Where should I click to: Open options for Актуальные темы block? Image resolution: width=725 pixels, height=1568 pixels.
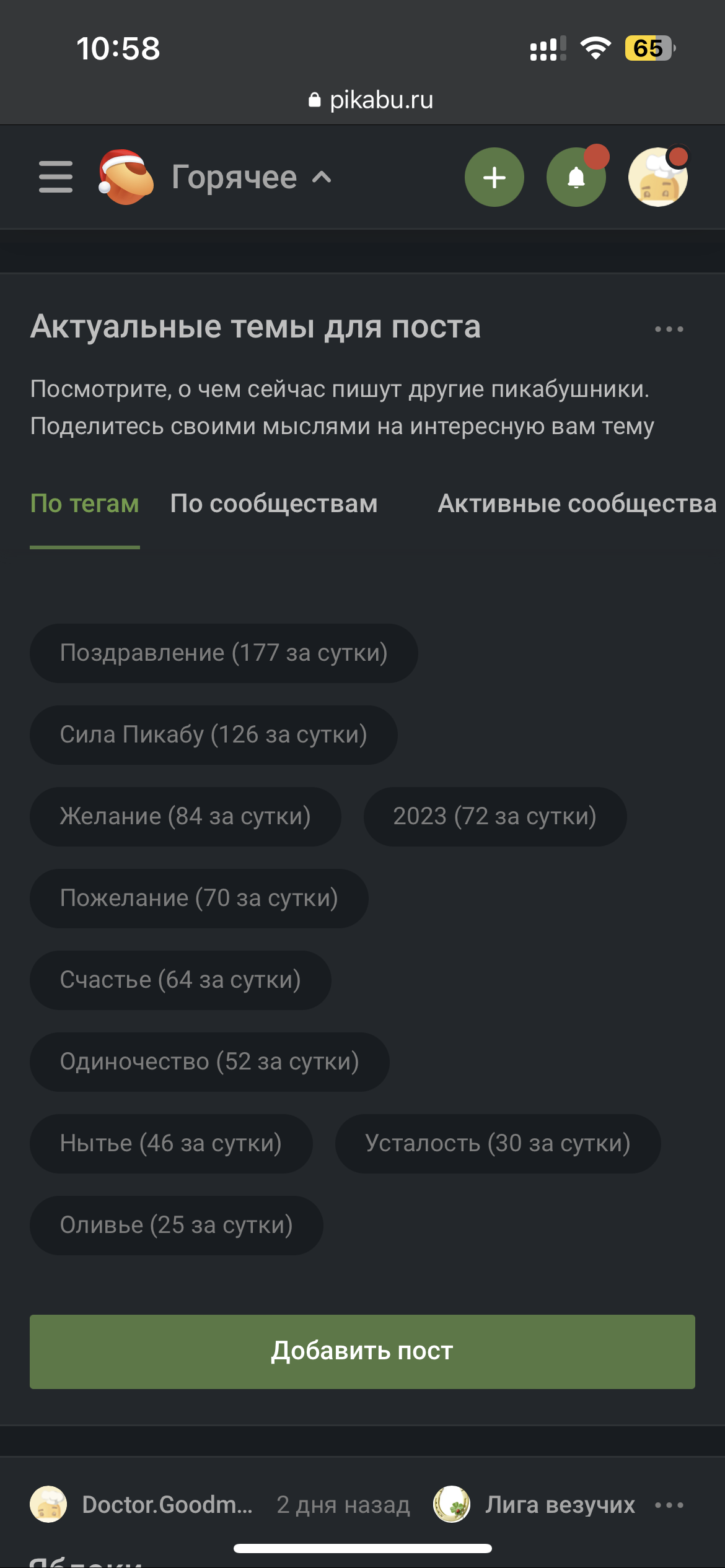coord(669,329)
